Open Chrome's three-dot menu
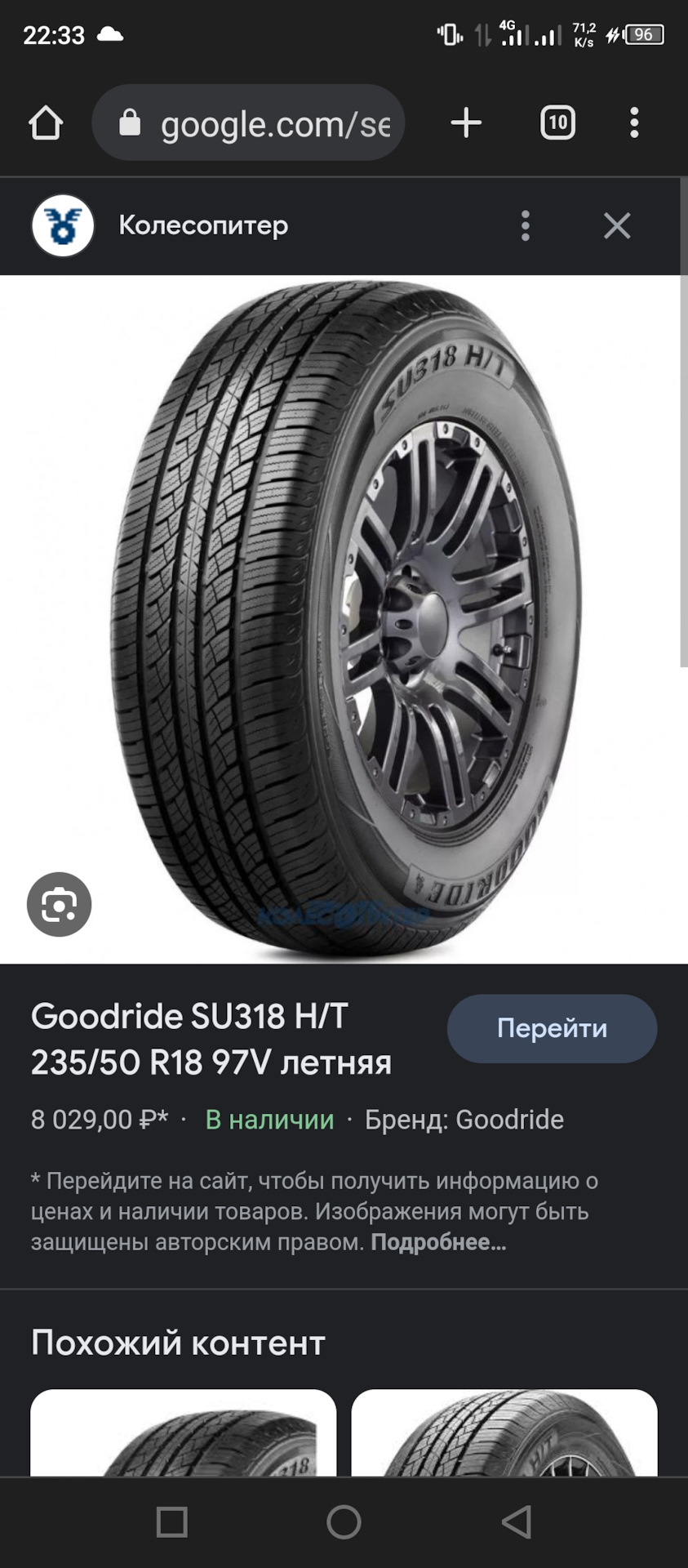 coord(634,124)
